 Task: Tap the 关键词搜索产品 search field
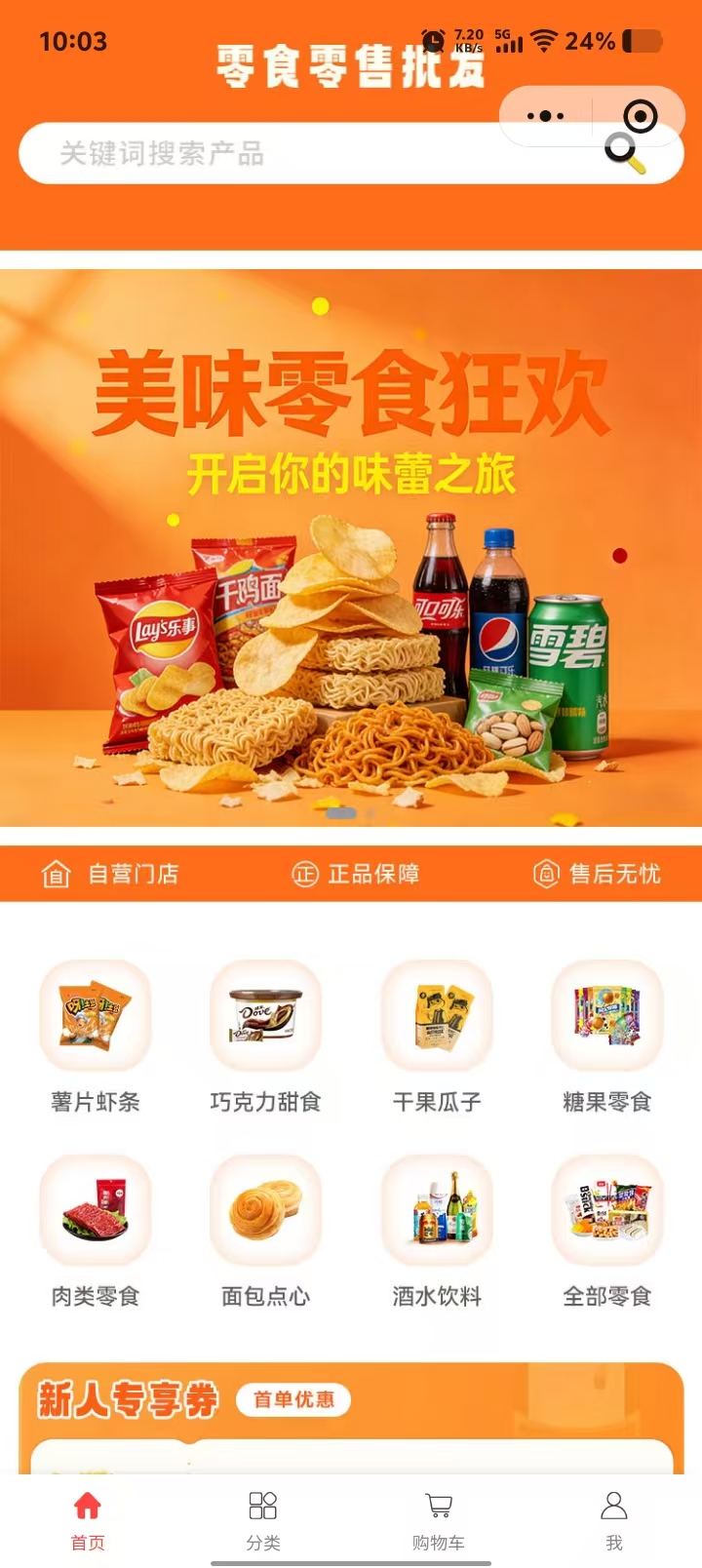pos(292,154)
